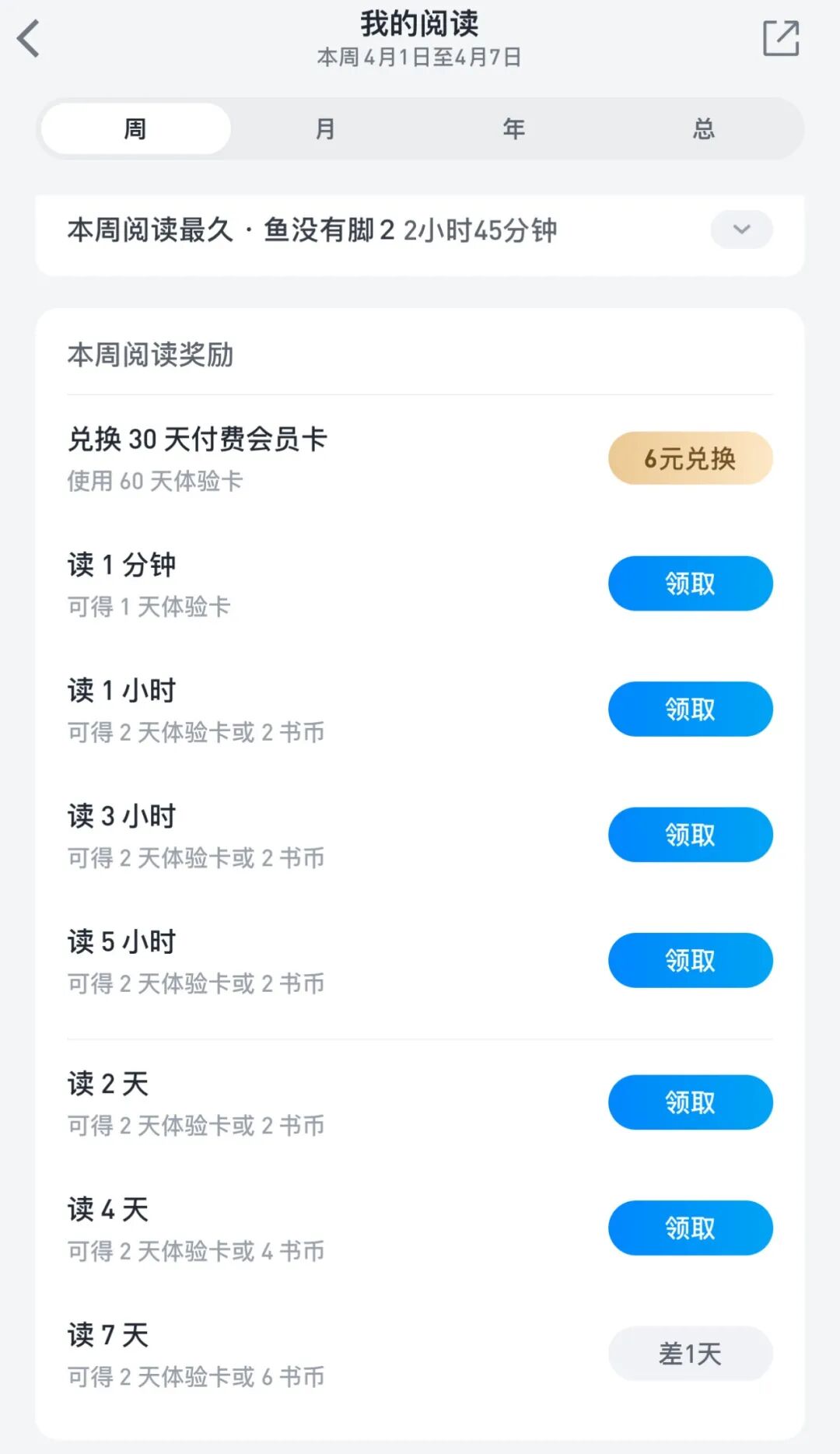Image resolution: width=840 pixels, height=1454 pixels.
Task: Claim the 读 5 小时 reward
Action: click(690, 960)
